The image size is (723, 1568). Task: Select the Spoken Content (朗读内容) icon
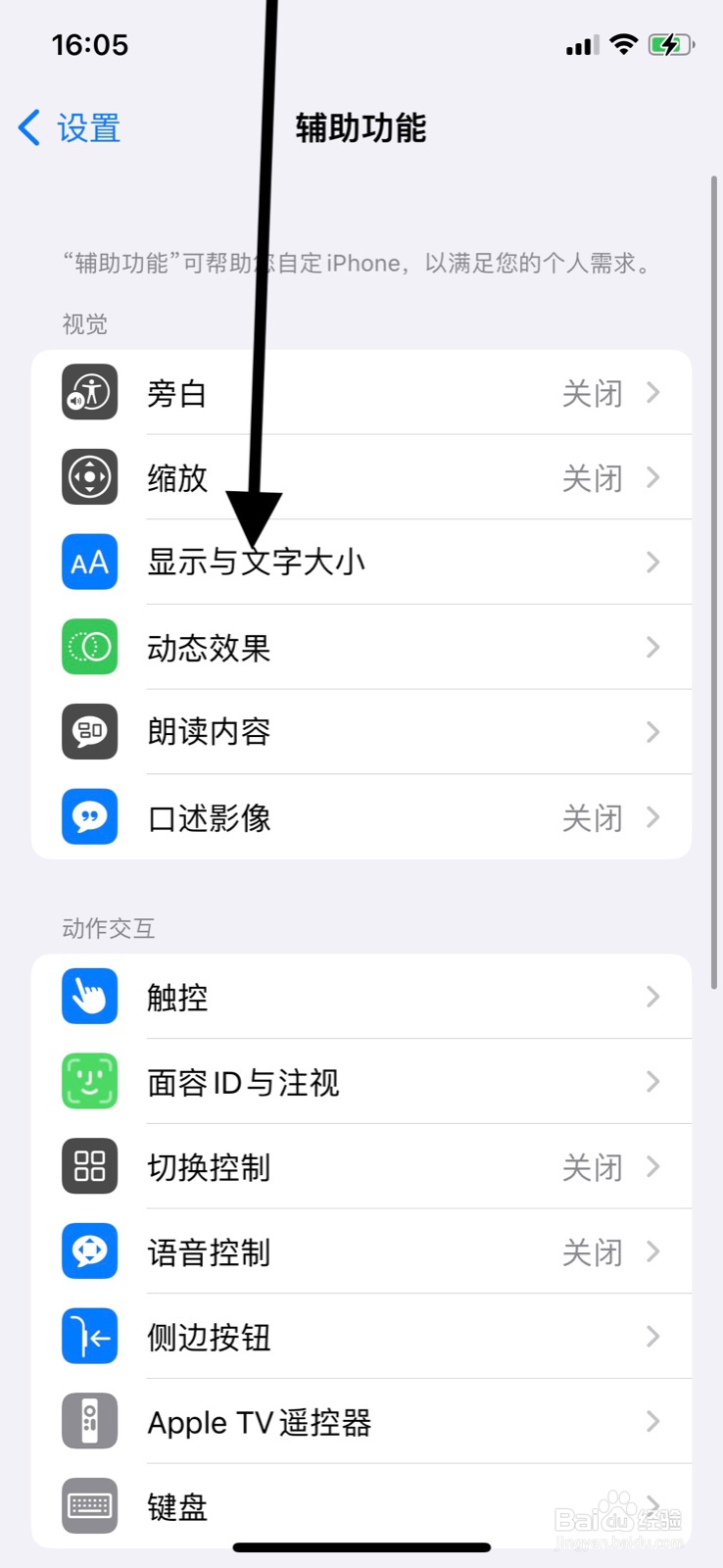(x=89, y=732)
